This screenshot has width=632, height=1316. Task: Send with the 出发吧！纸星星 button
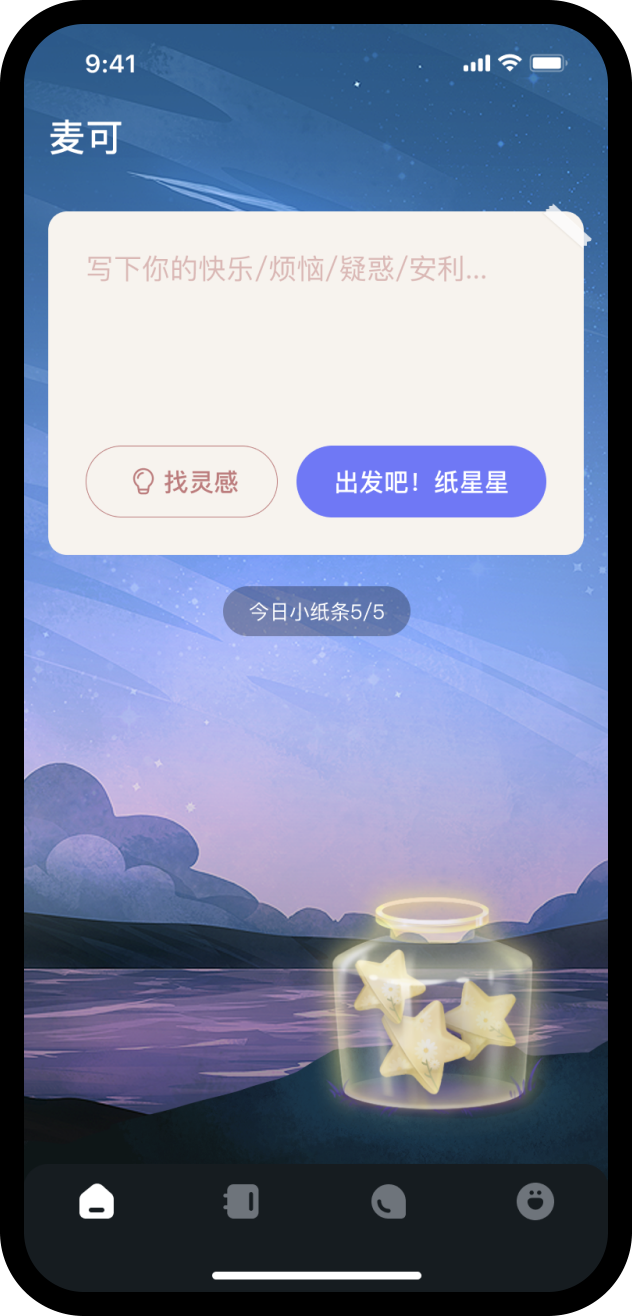pyautogui.click(x=421, y=482)
